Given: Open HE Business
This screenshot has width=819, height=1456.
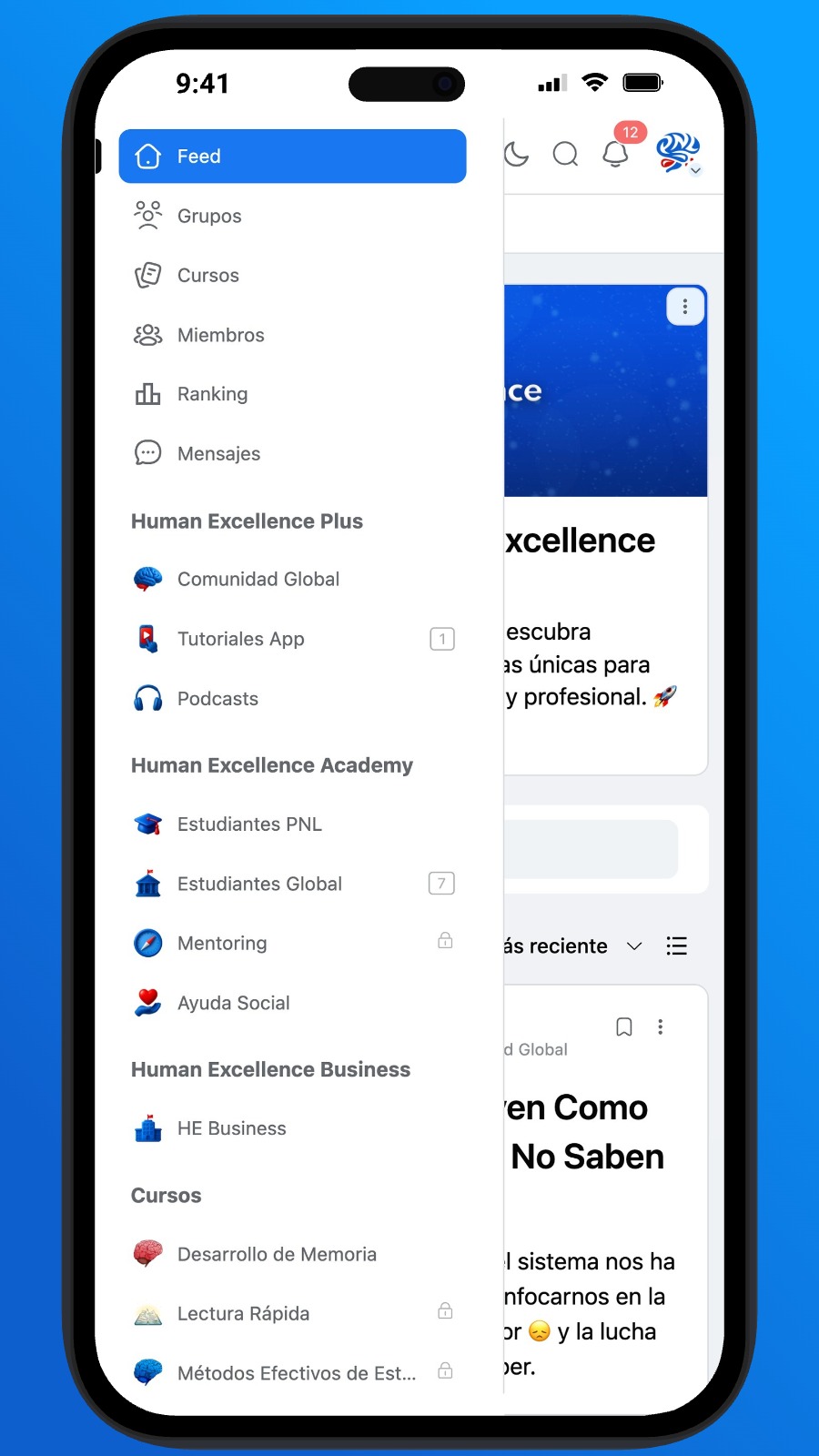Looking at the screenshot, I should [231, 1128].
